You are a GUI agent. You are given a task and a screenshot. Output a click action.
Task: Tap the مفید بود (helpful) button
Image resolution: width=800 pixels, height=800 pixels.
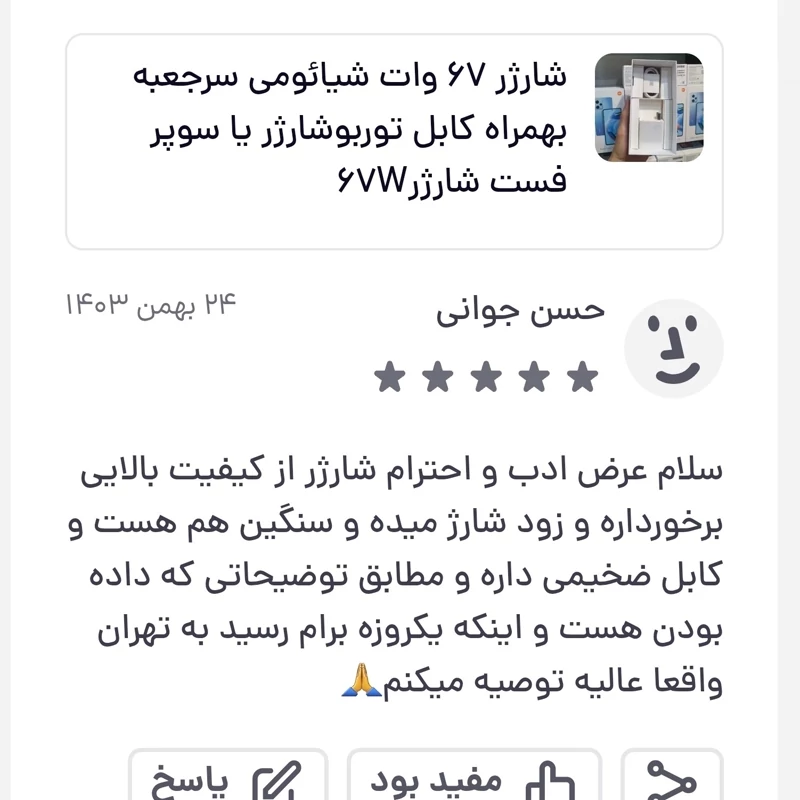click(475, 778)
